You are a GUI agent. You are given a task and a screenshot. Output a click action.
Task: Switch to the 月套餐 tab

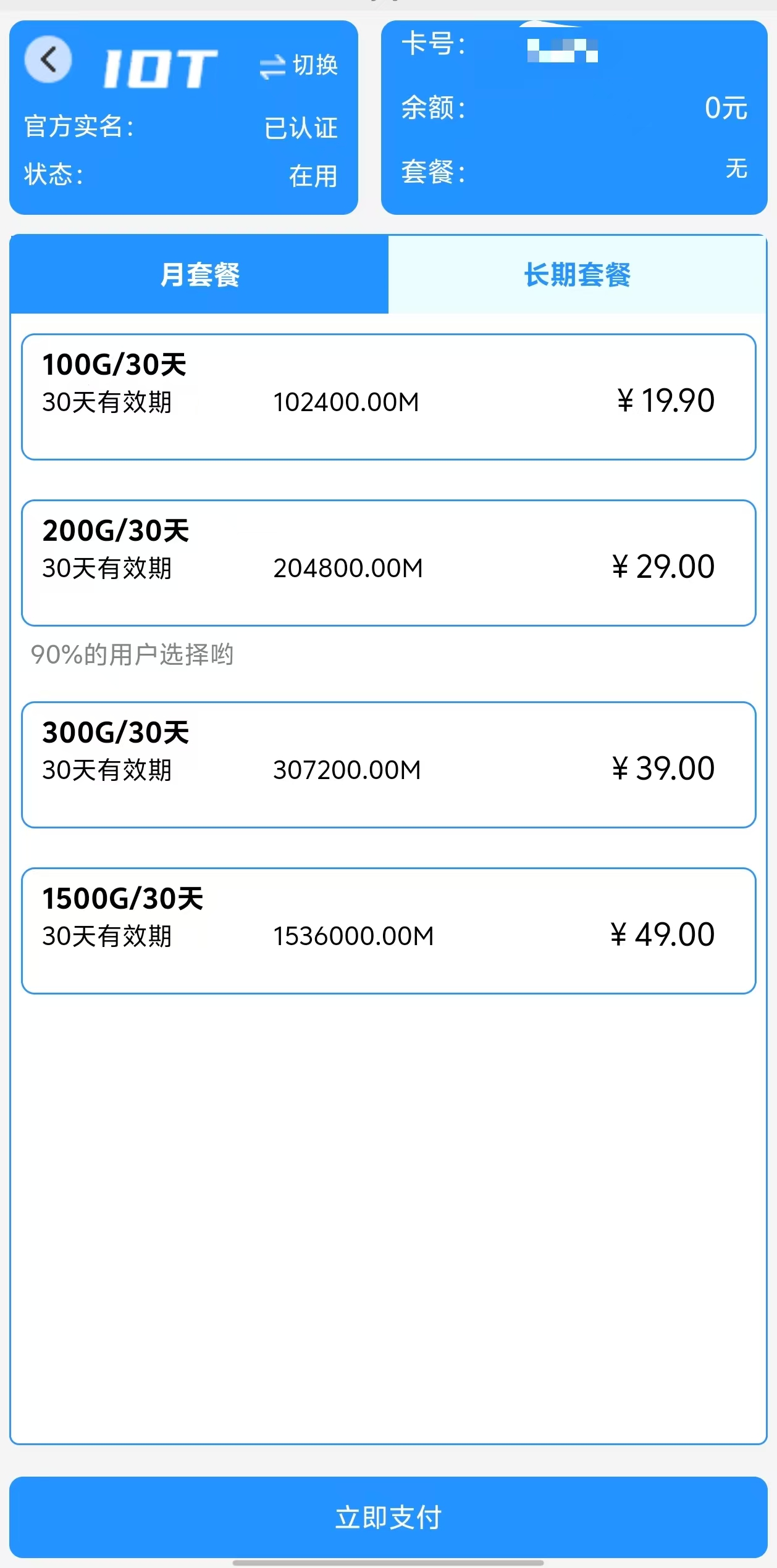click(199, 275)
